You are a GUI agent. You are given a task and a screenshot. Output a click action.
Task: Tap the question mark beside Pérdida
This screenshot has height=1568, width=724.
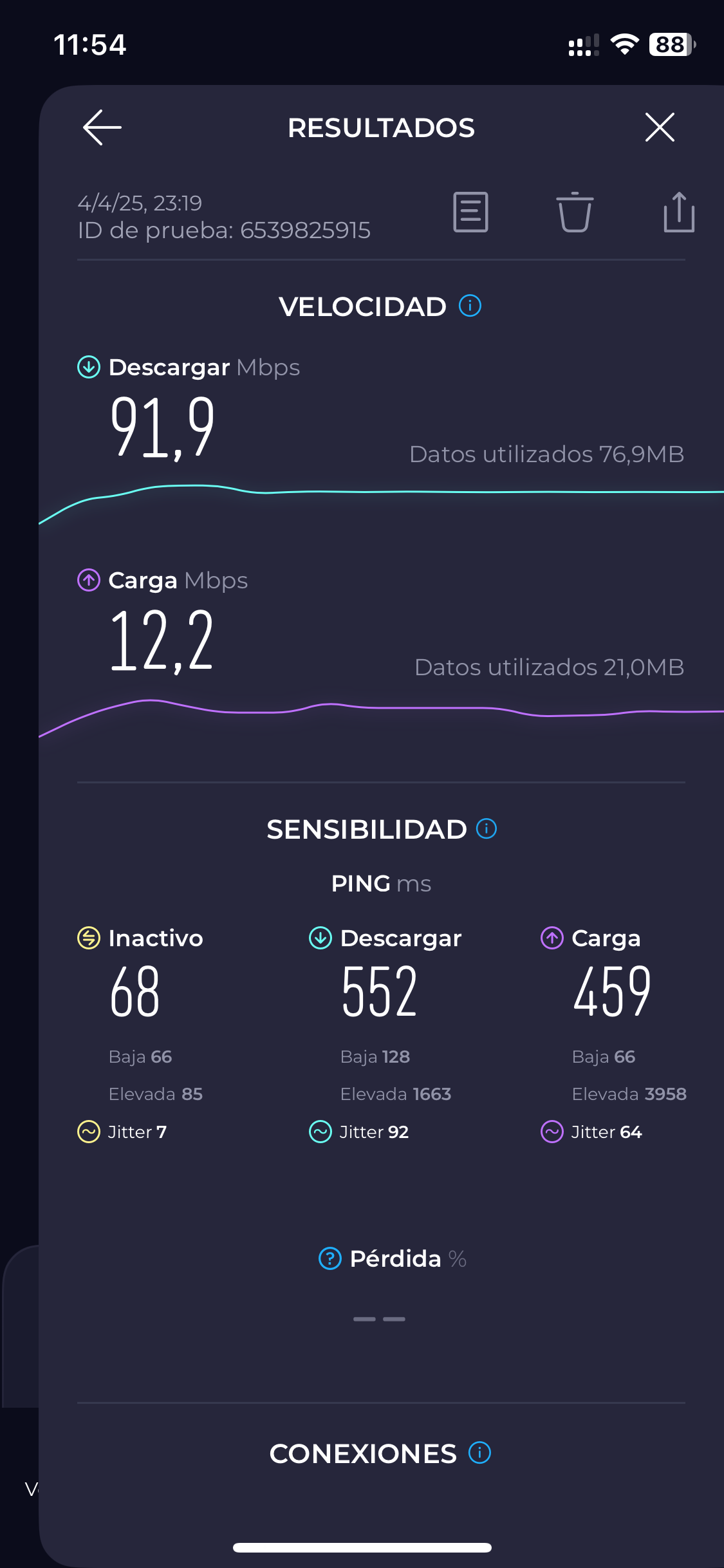(x=330, y=1258)
